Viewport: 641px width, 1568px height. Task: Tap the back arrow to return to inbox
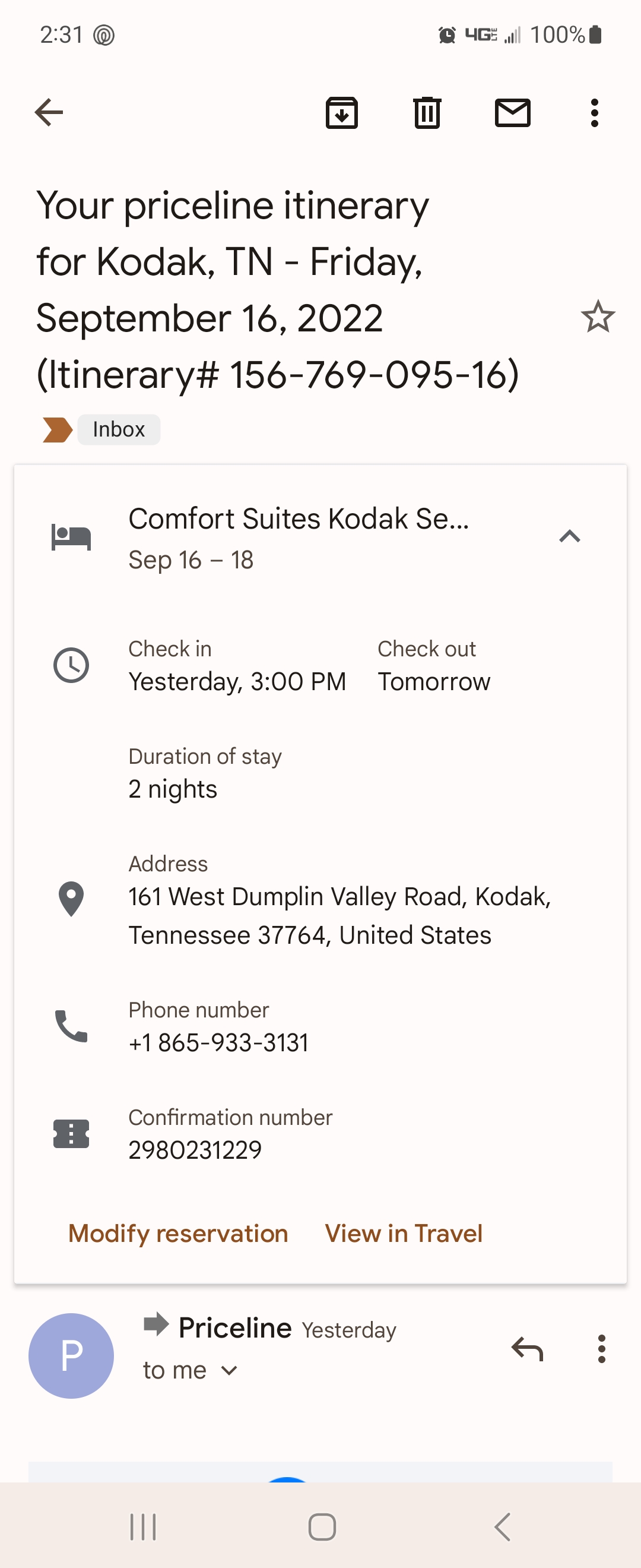(x=48, y=112)
